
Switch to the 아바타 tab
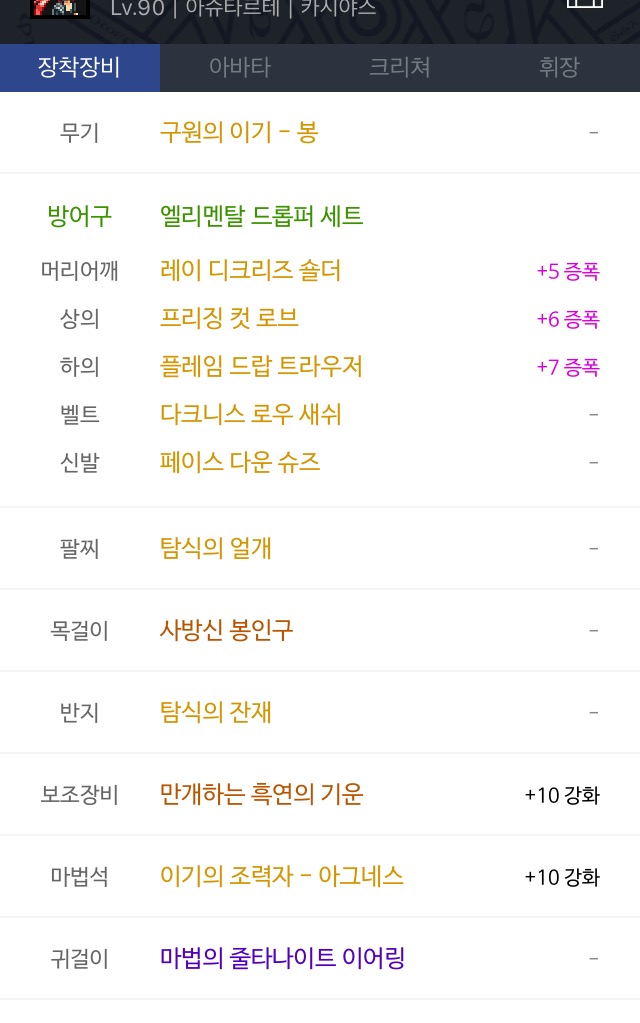point(239,68)
